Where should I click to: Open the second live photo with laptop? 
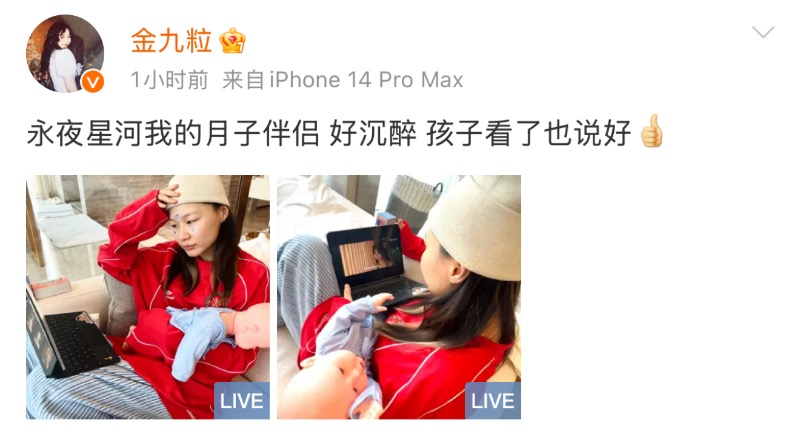[399, 296]
